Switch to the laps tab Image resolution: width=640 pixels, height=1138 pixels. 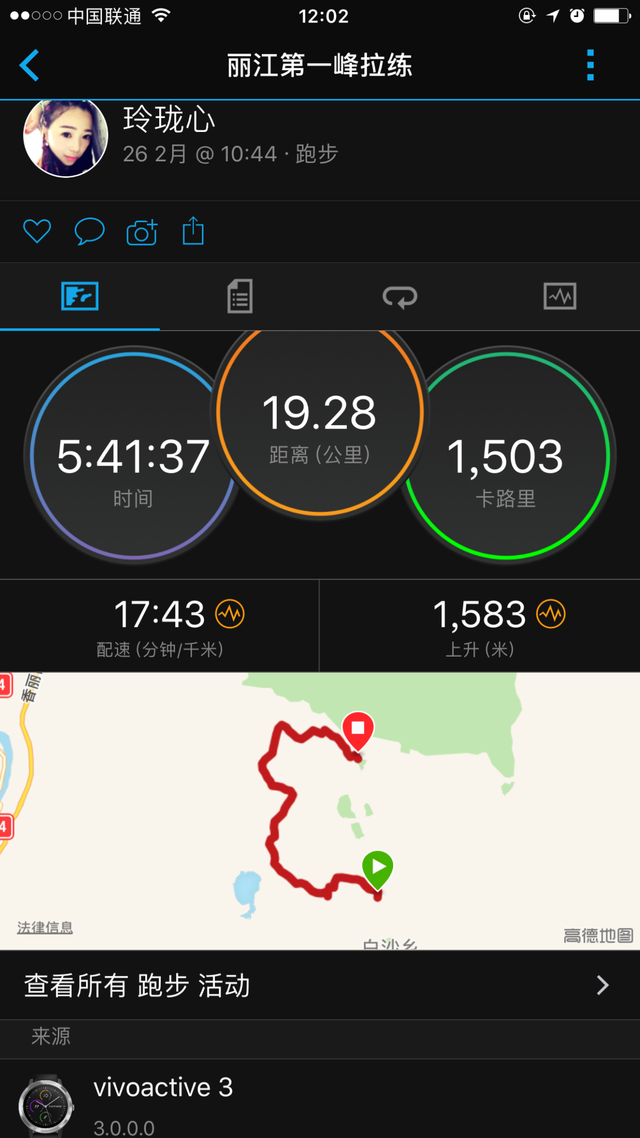(400, 296)
